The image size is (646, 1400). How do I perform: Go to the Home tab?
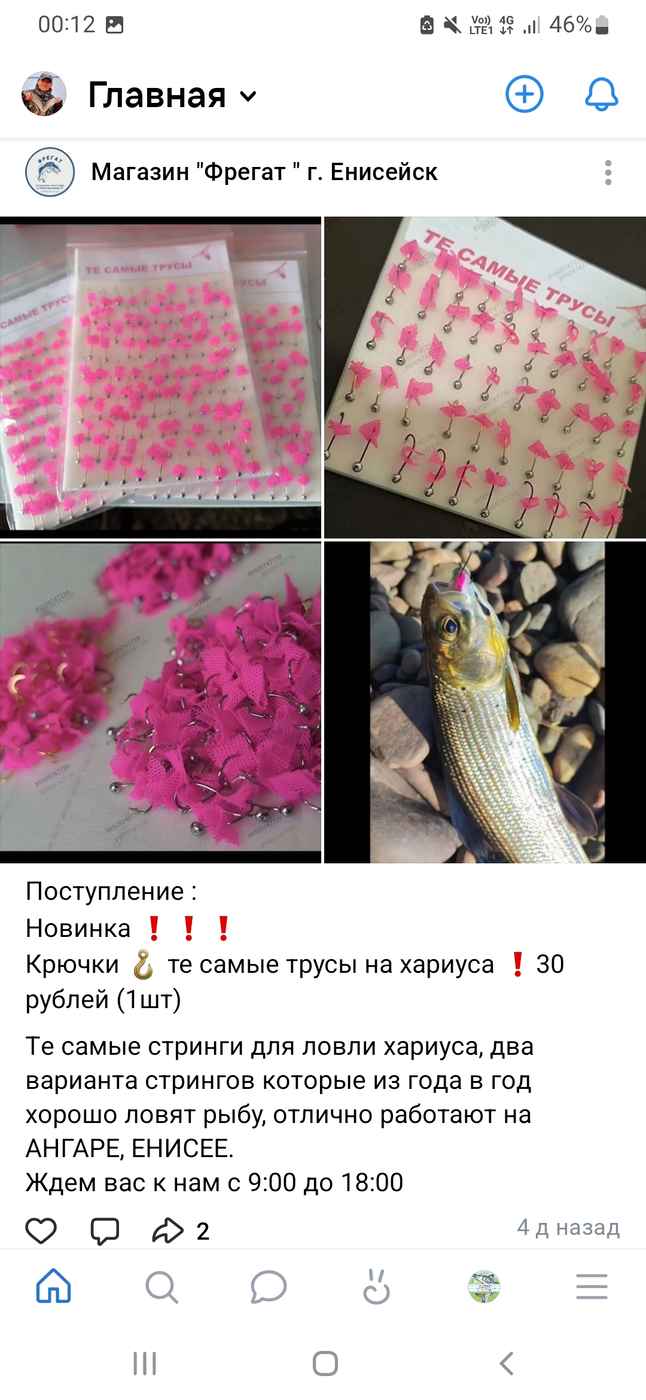(x=53, y=1286)
